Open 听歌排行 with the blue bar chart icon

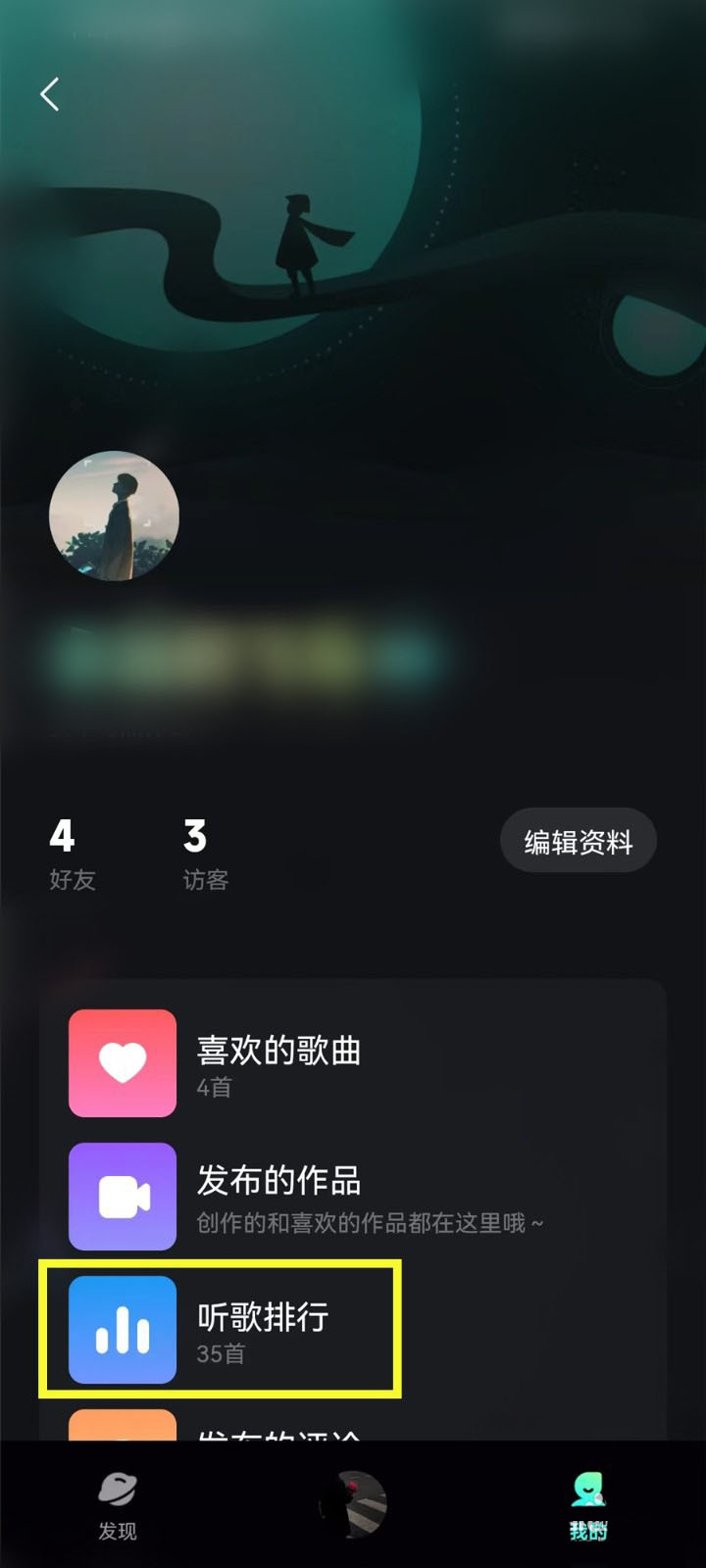(x=122, y=1327)
